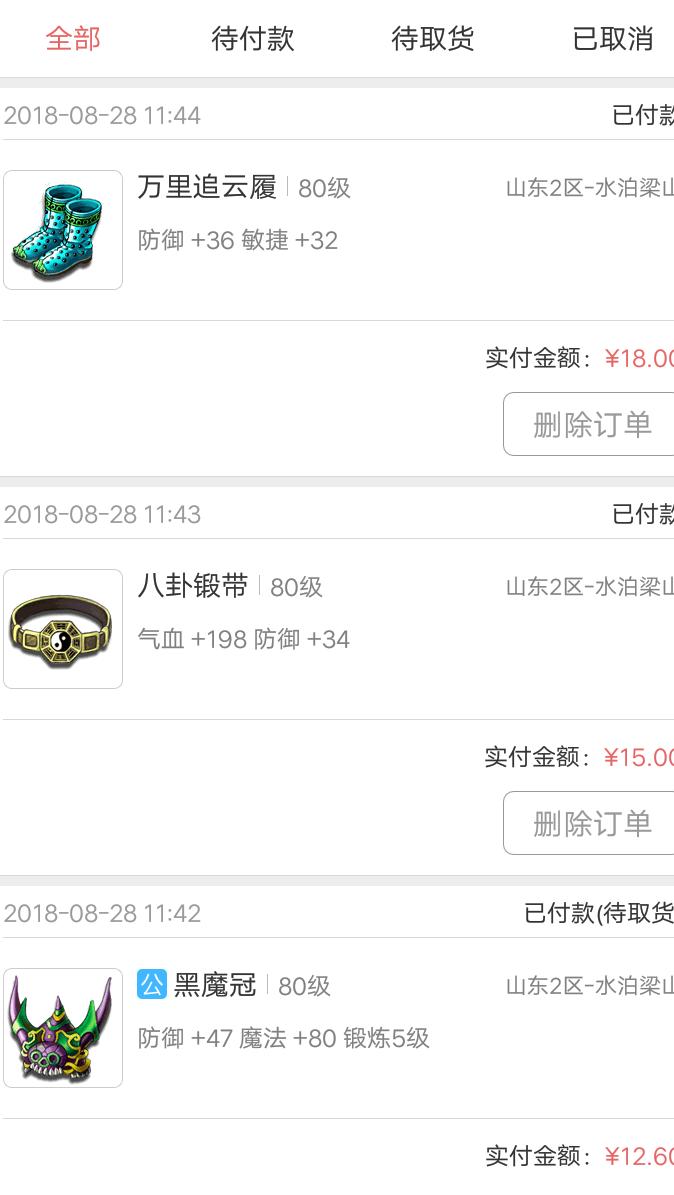674x1195 pixels.
Task: Open the 黑魔冠 order
Action: (x=215, y=986)
